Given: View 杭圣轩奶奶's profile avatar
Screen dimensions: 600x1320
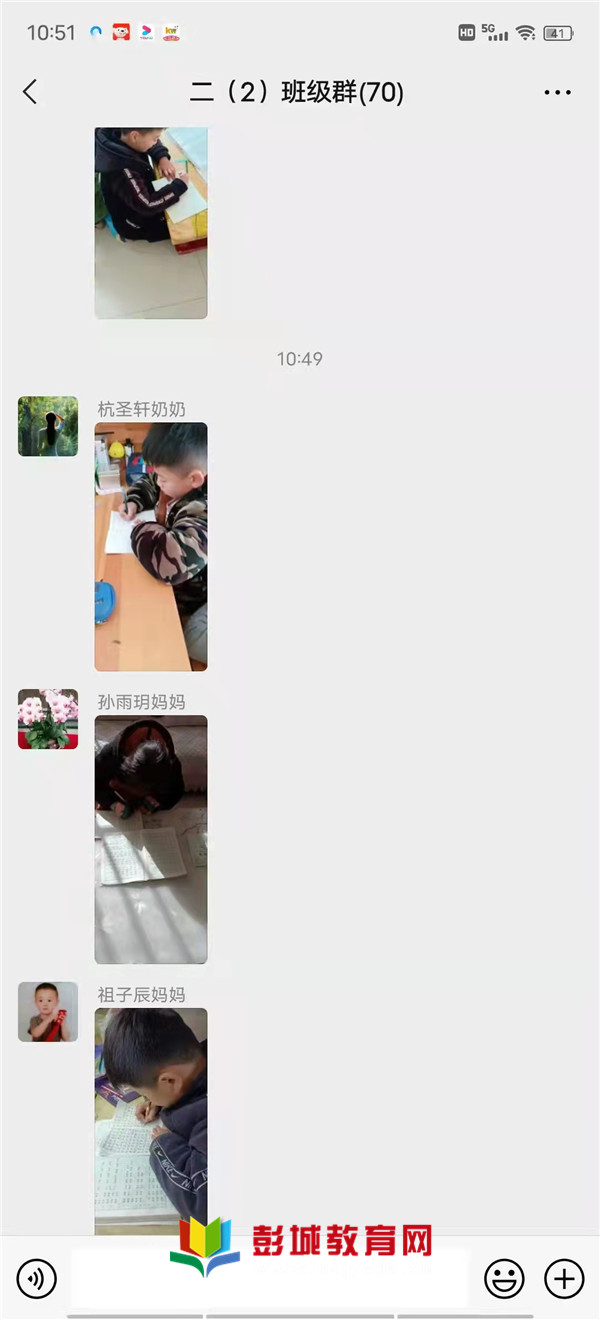Looking at the screenshot, I should click(48, 426).
